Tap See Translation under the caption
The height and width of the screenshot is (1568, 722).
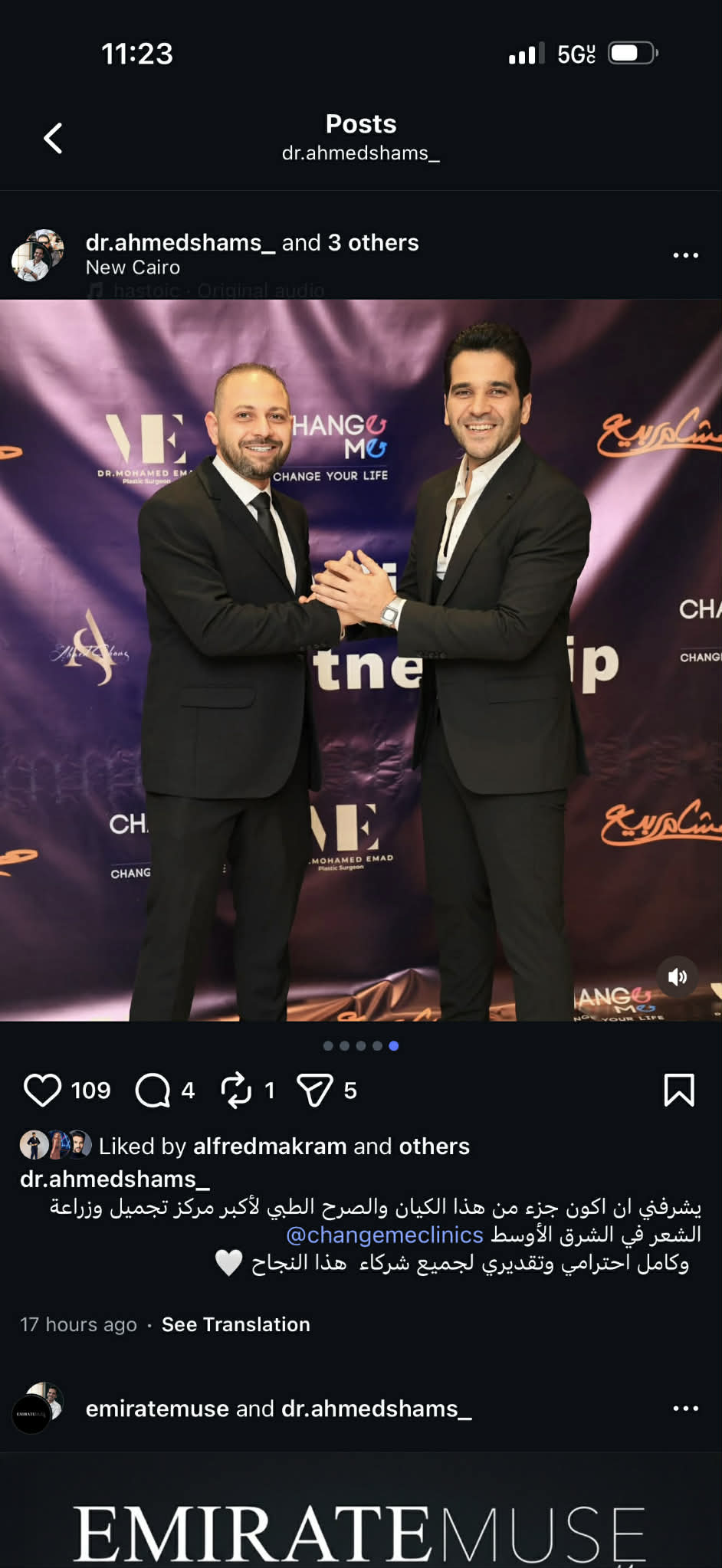[x=235, y=1324]
